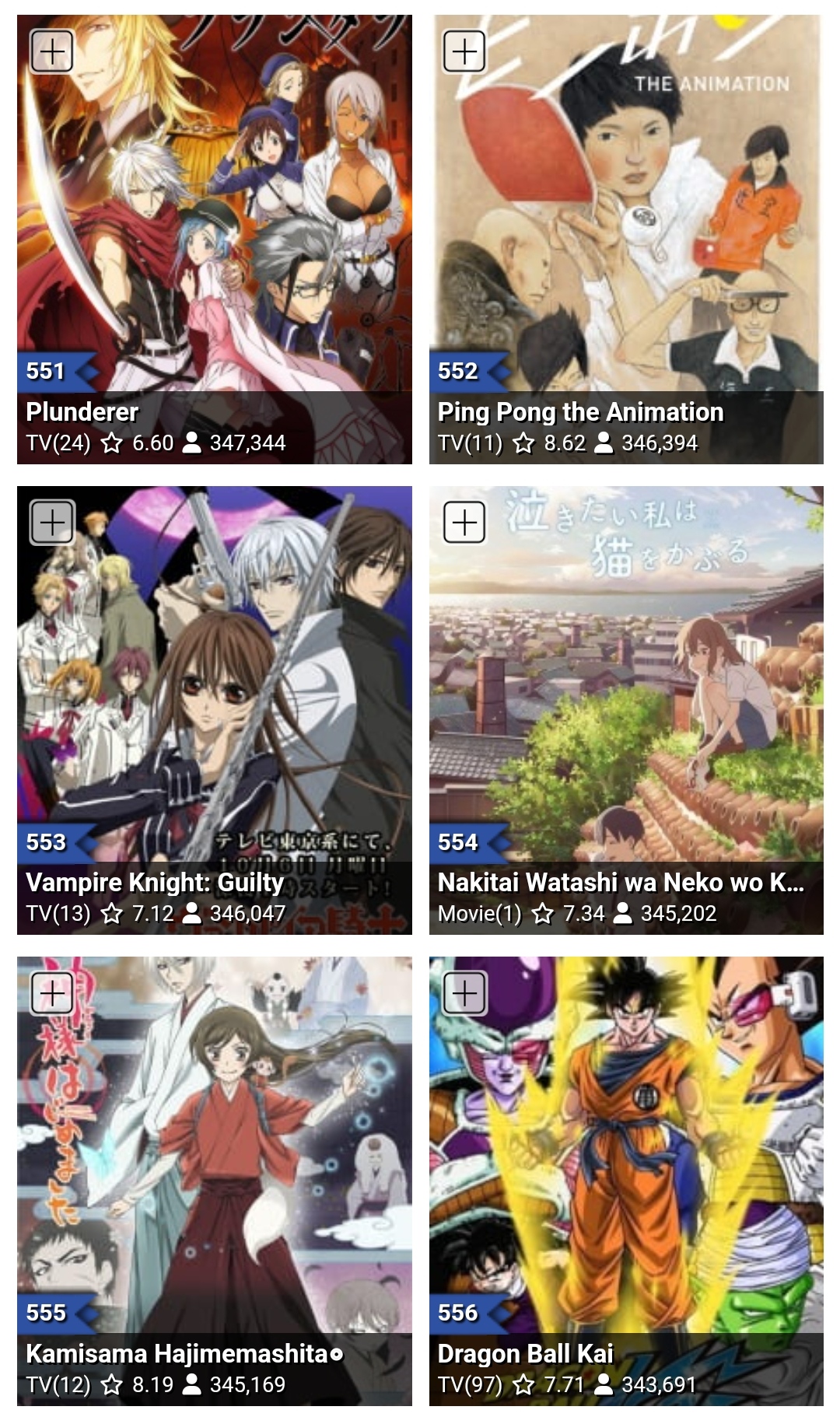Click the members icon under Ping Pong the Animation
Viewport: 840px width, 1417px height.
pos(603,446)
